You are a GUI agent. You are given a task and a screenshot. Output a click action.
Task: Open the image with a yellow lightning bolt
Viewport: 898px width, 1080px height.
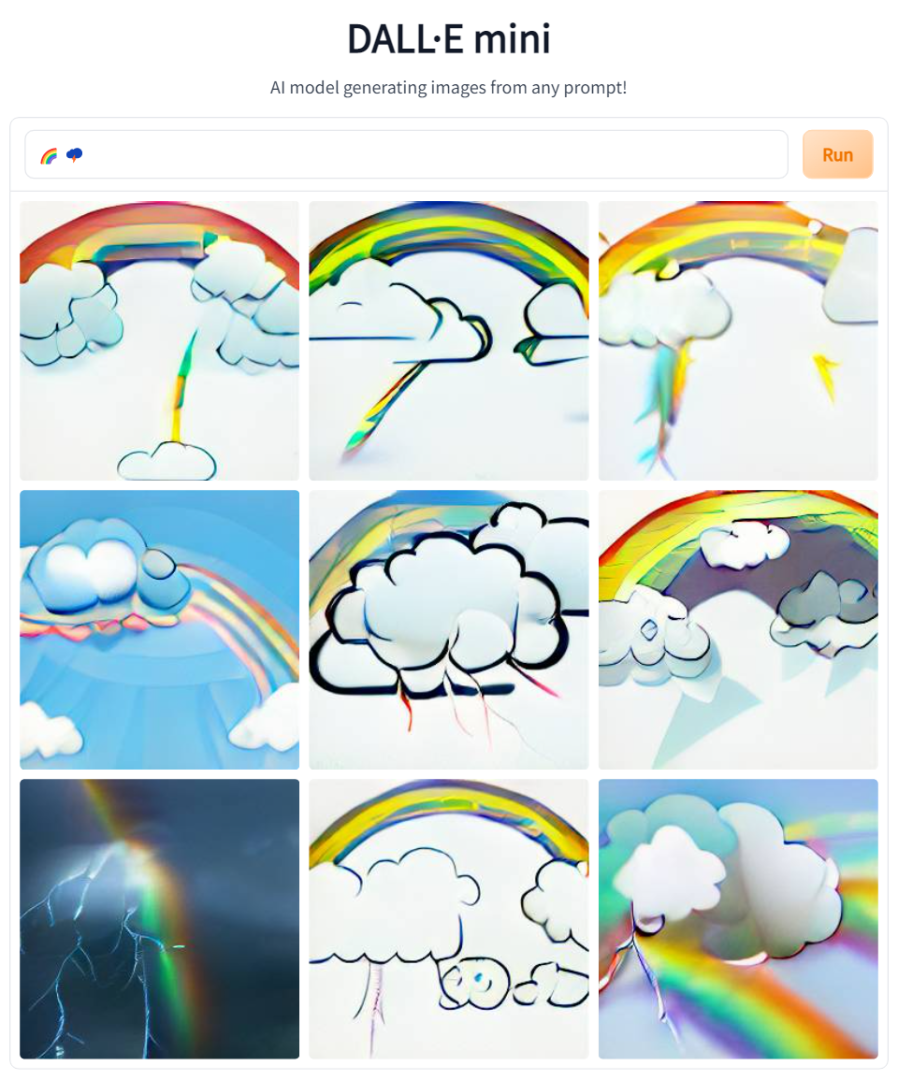click(737, 340)
